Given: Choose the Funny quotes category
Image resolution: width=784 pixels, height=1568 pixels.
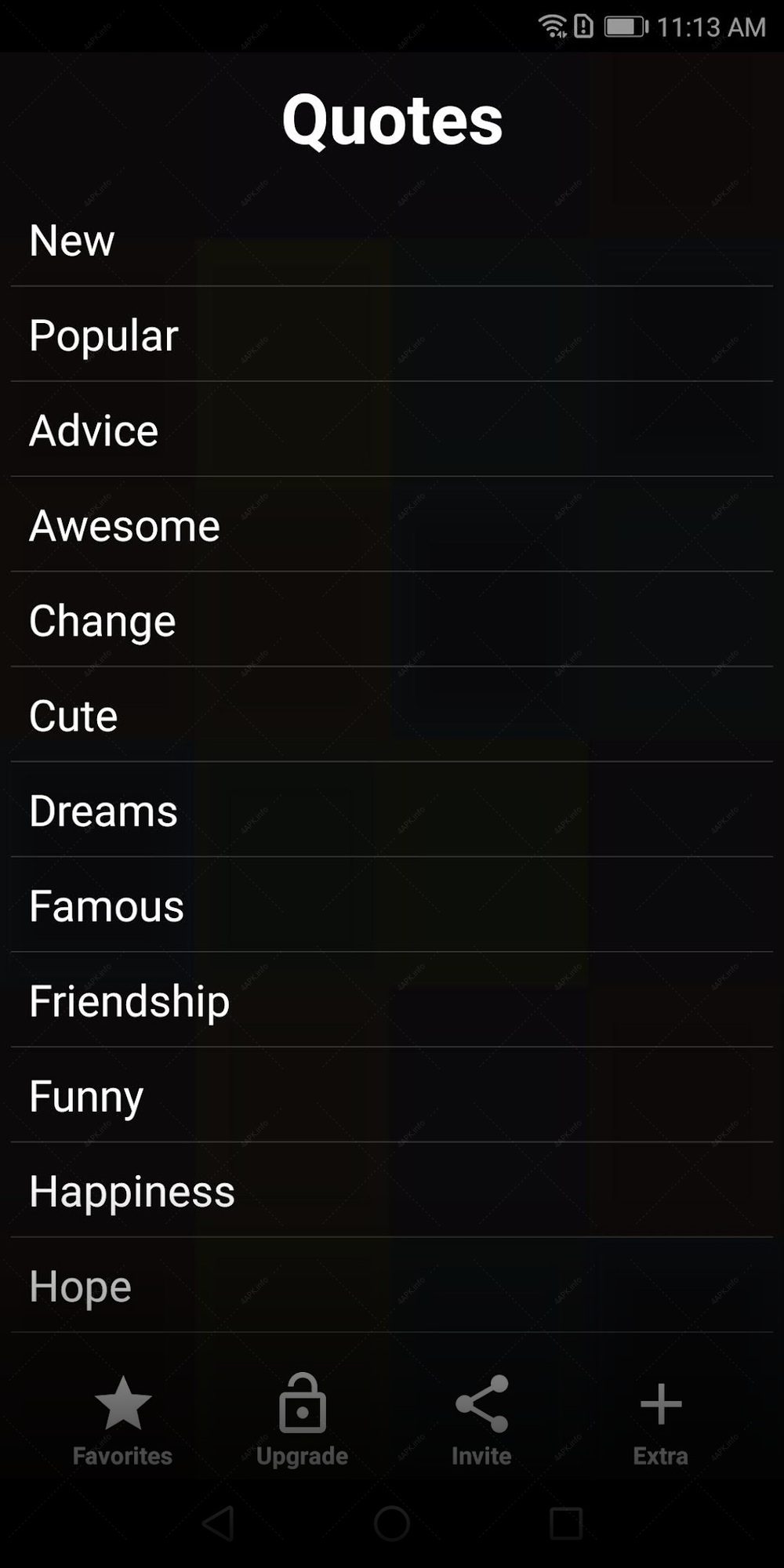Looking at the screenshot, I should (x=392, y=1095).
